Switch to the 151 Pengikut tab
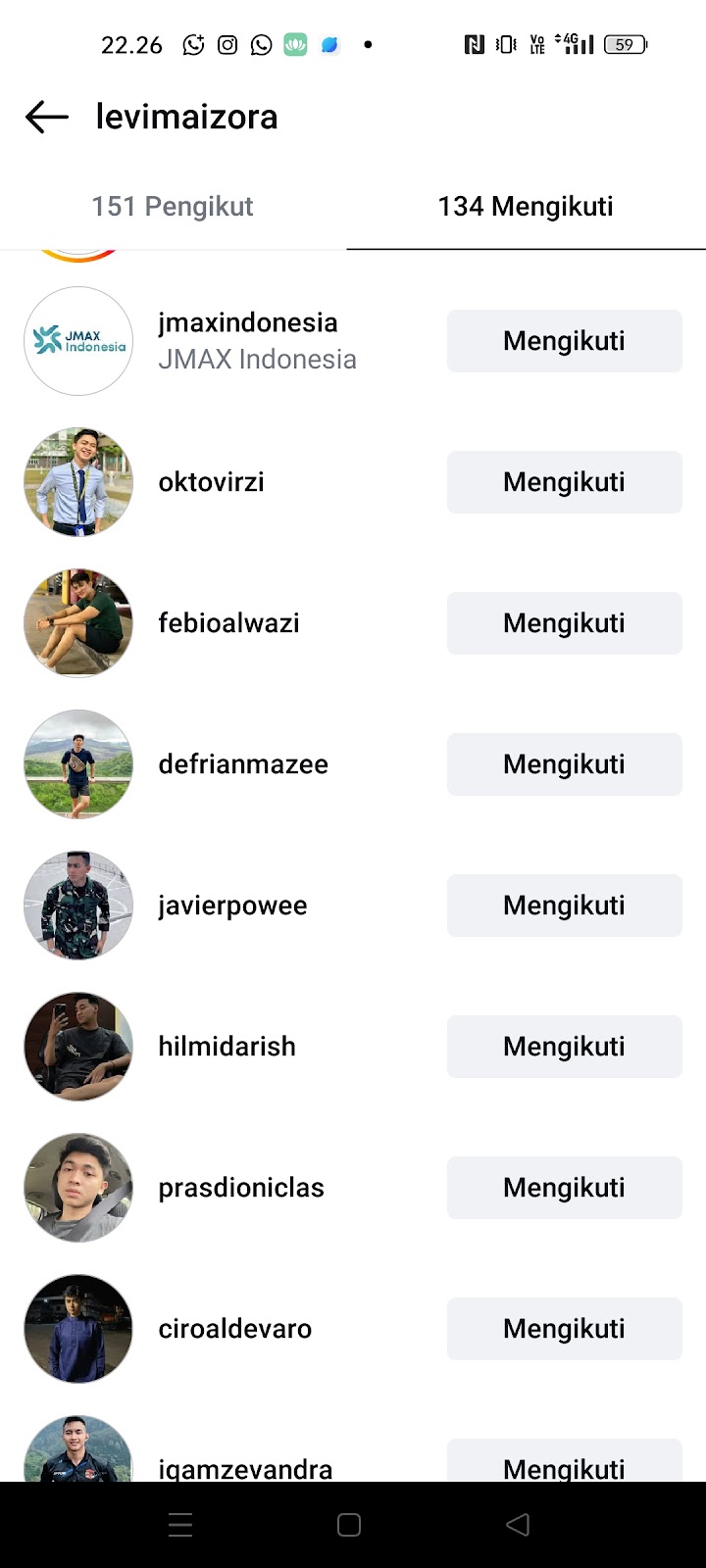The width and height of the screenshot is (706, 1568). (x=173, y=207)
